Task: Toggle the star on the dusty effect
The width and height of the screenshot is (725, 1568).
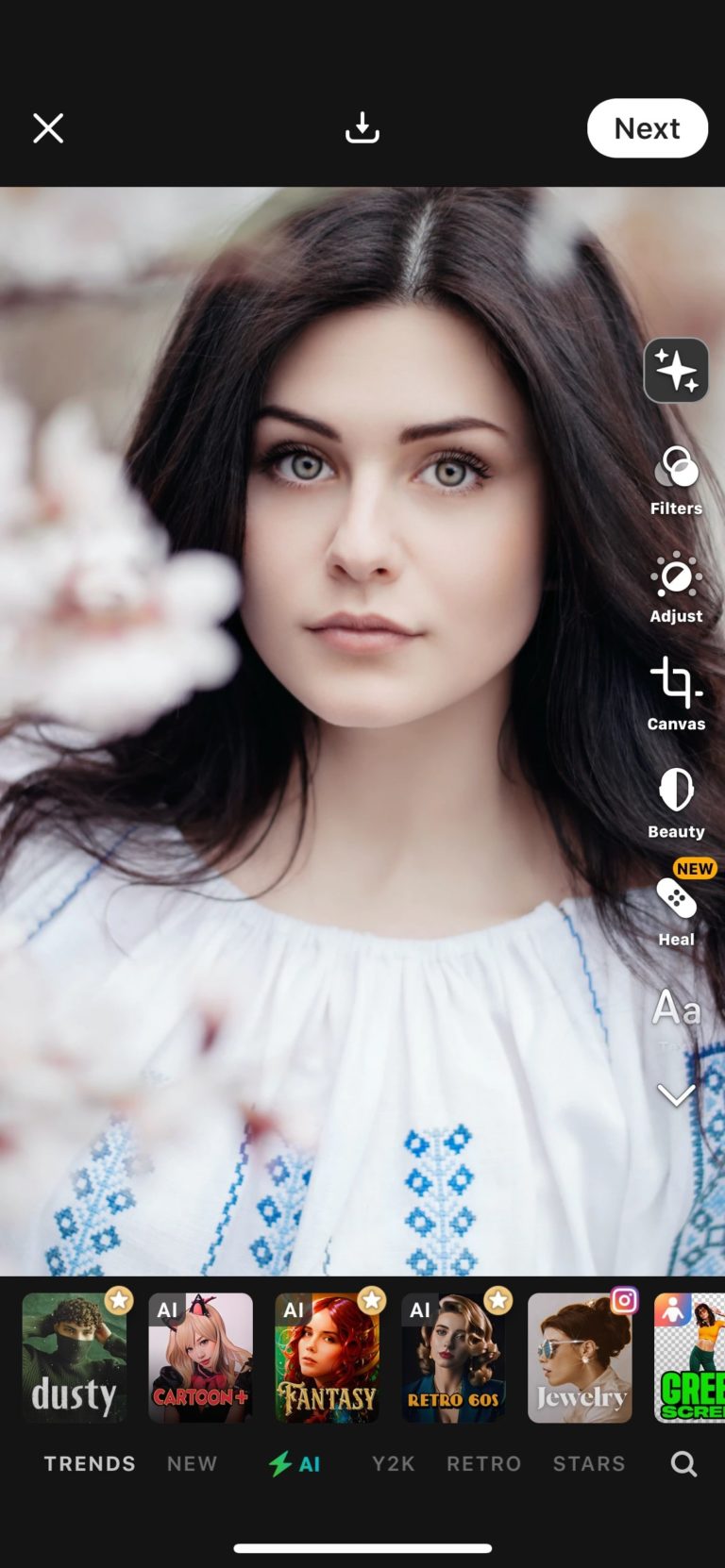Action: 119,1300
